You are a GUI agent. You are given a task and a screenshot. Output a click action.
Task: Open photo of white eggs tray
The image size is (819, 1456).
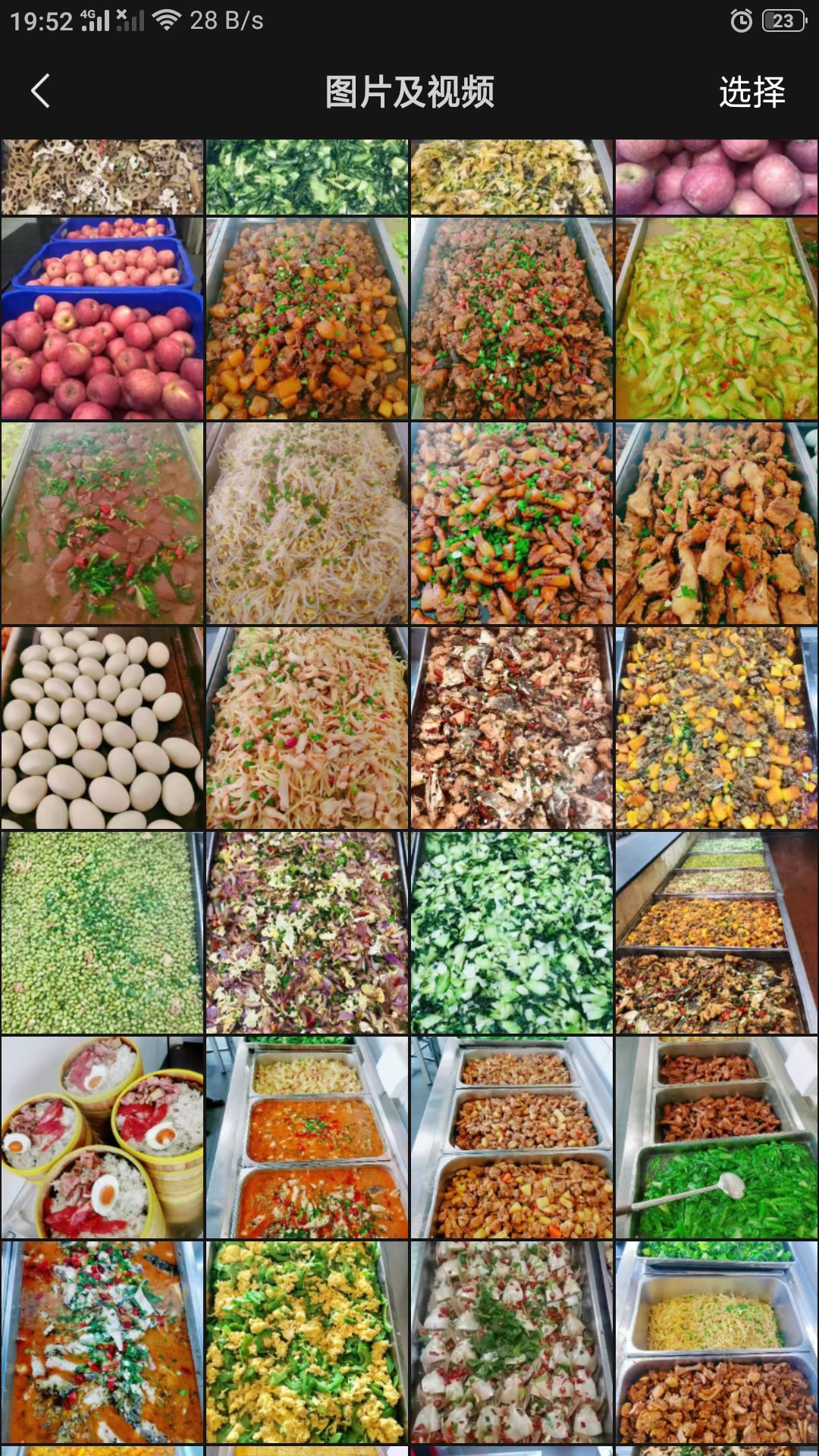point(102,728)
